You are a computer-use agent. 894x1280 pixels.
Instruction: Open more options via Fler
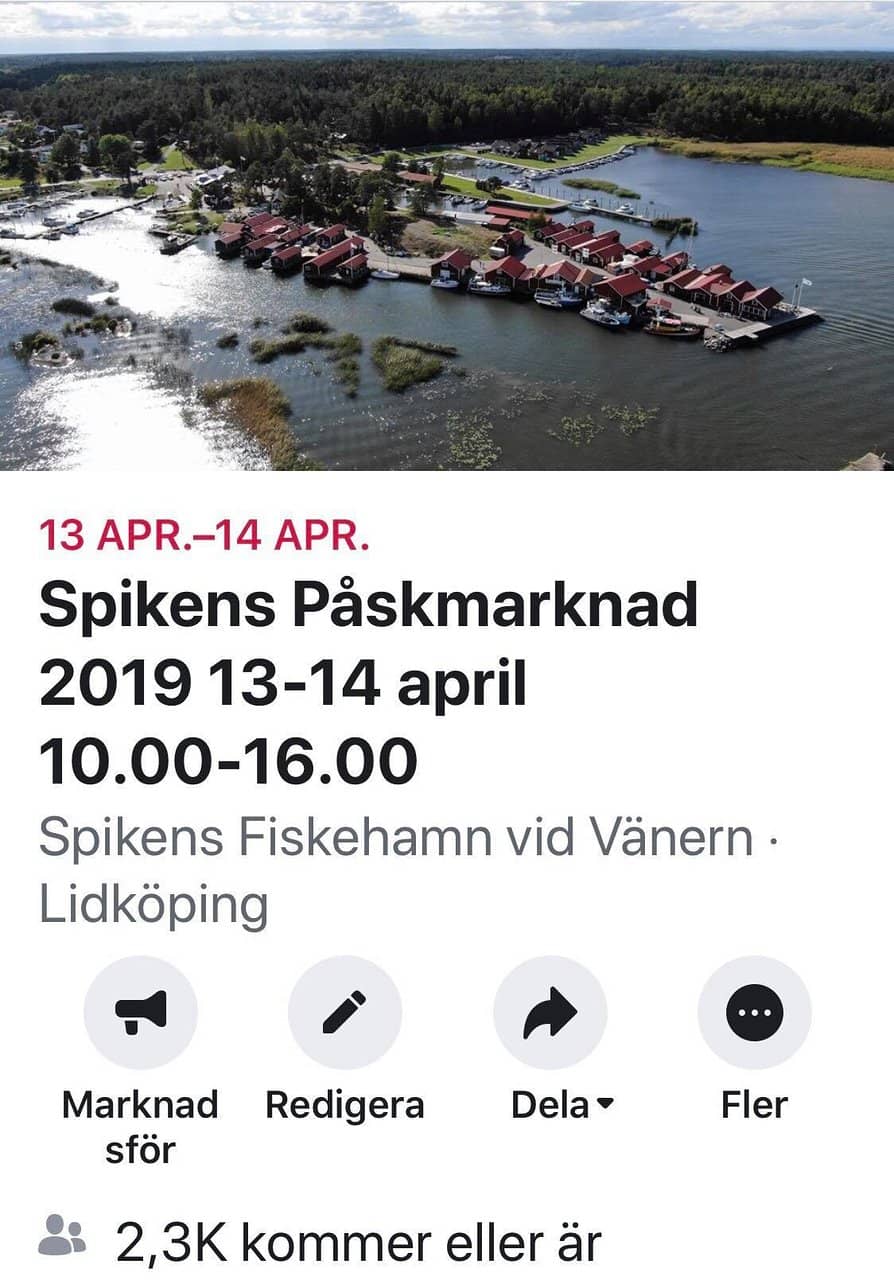754,1012
